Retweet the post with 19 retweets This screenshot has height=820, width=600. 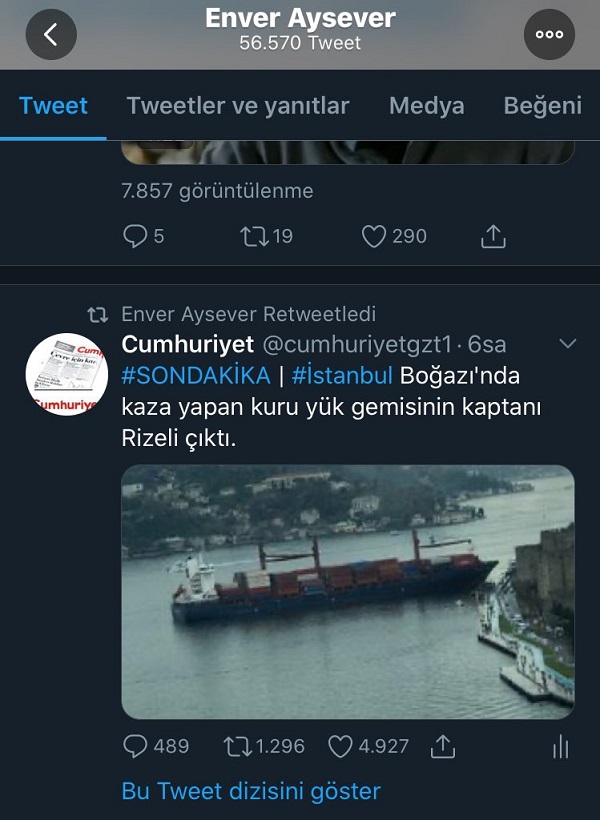pyautogui.click(x=254, y=236)
